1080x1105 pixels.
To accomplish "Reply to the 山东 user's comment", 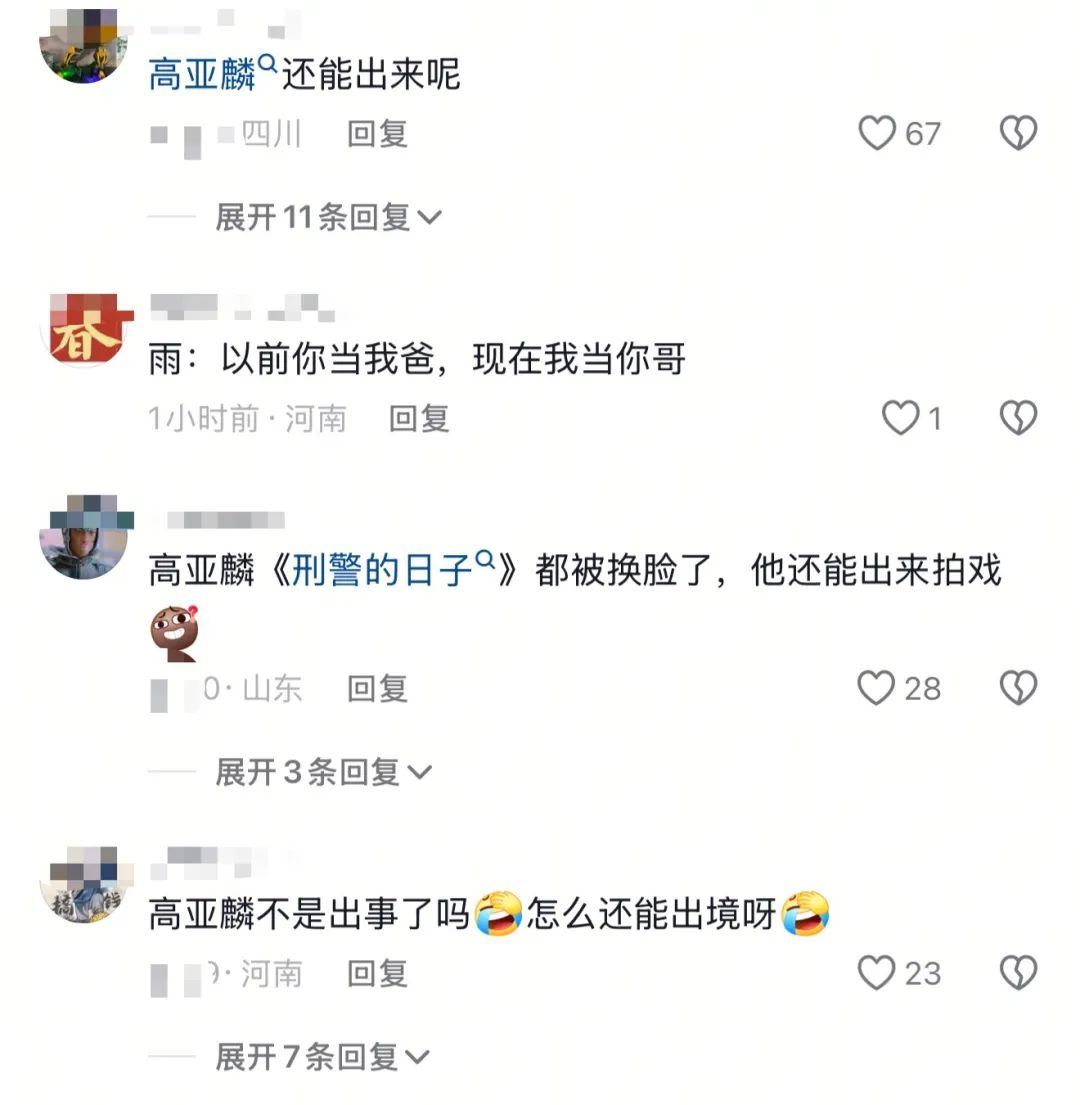I will click(377, 688).
